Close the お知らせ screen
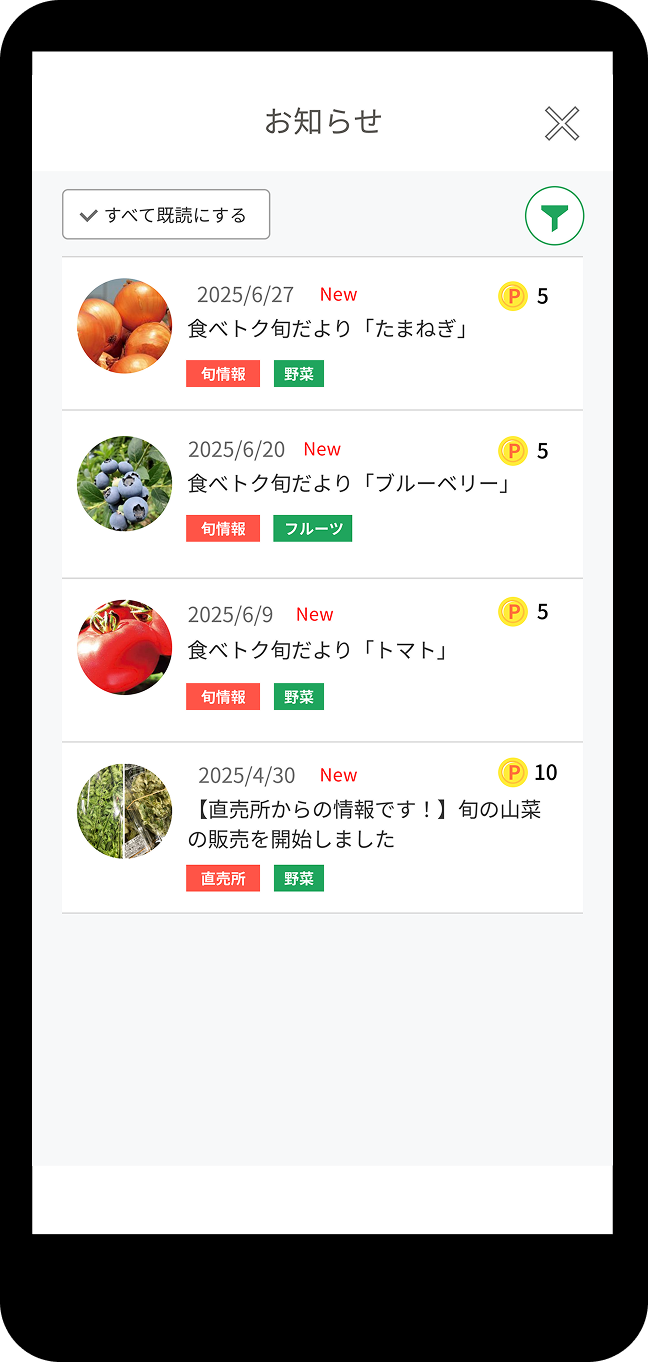648x1362 pixels. 562,123
